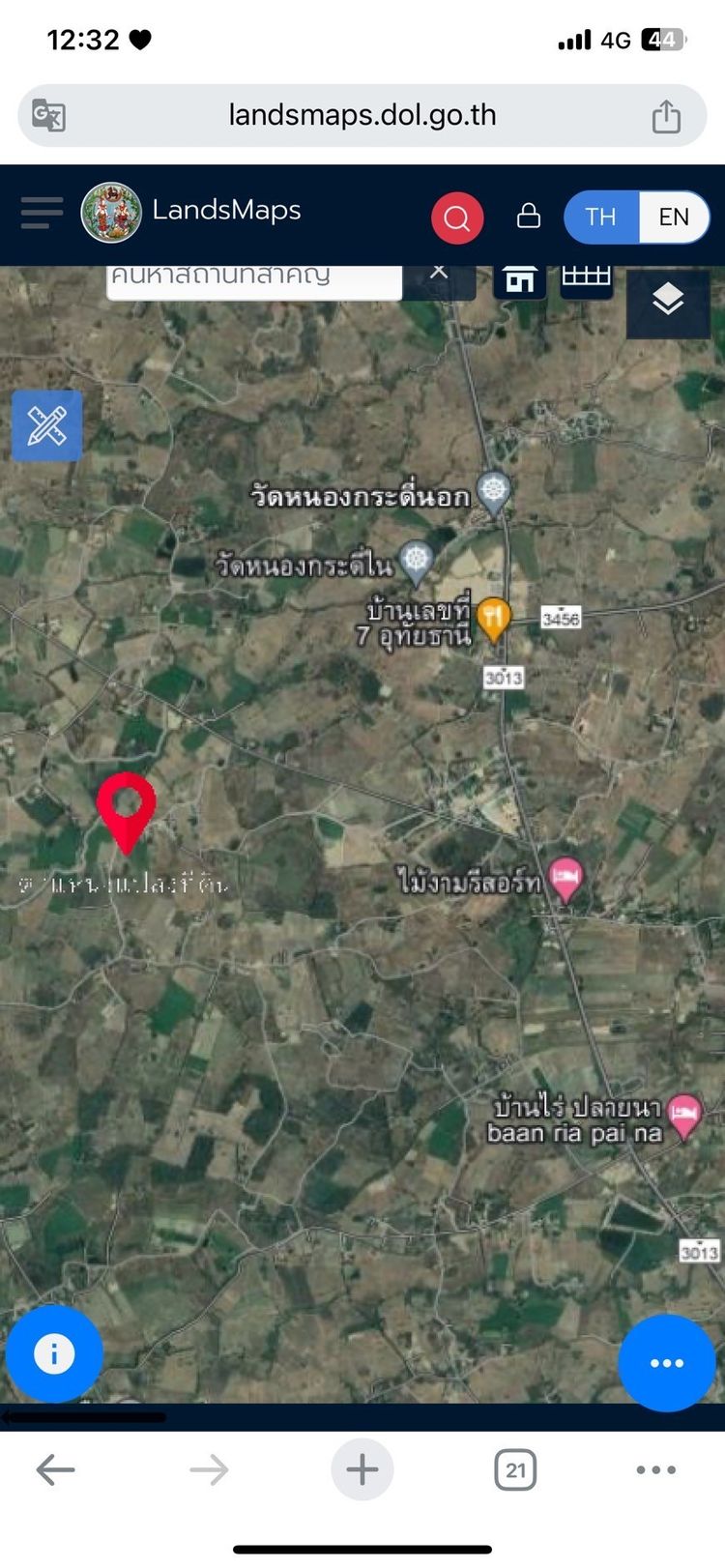This screenshot has height=1568, width=725.
Task: Translate the page via browser icon
Action: coord(48,116)
